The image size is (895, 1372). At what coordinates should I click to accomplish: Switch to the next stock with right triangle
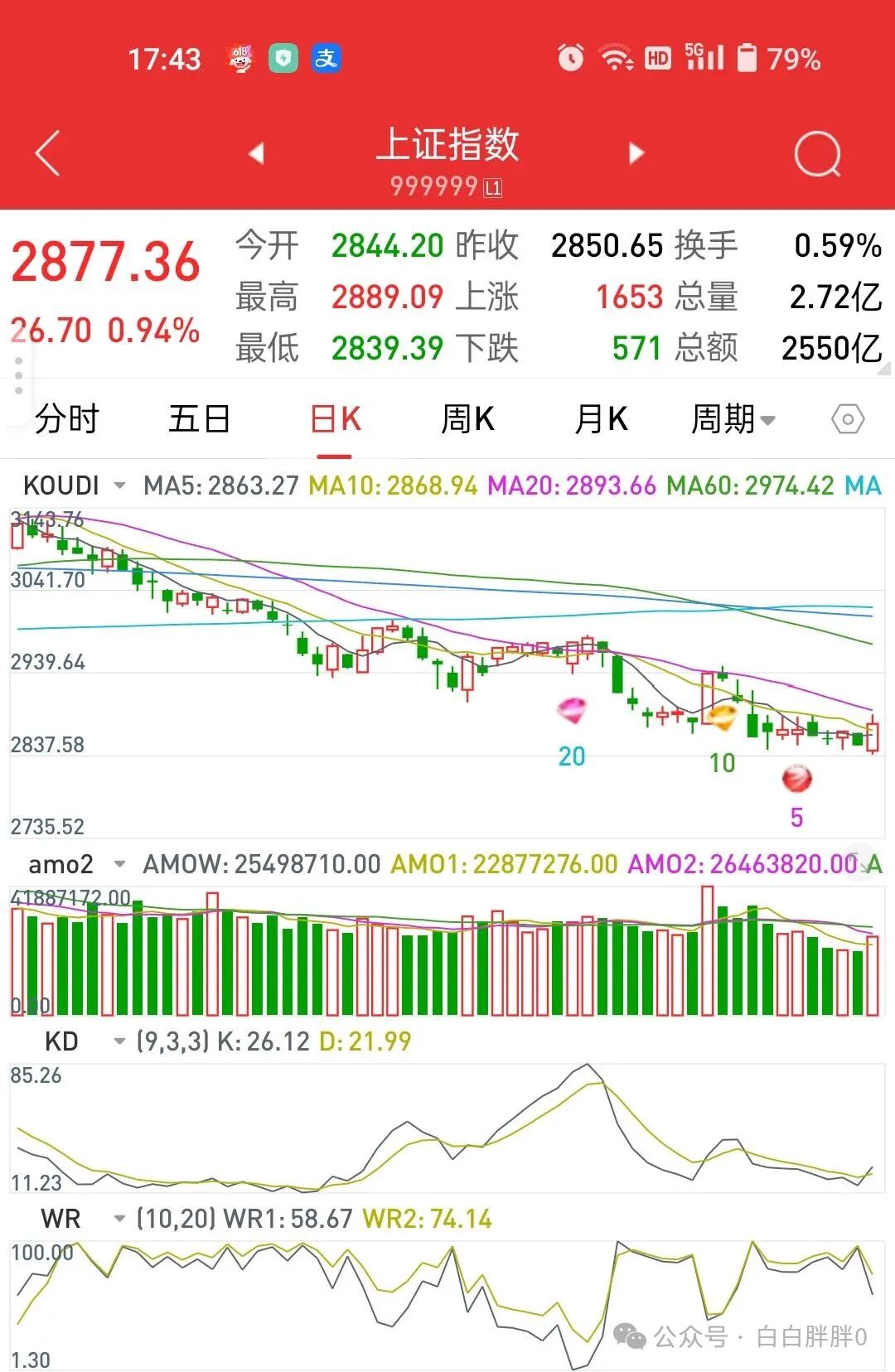pos(636,153)
